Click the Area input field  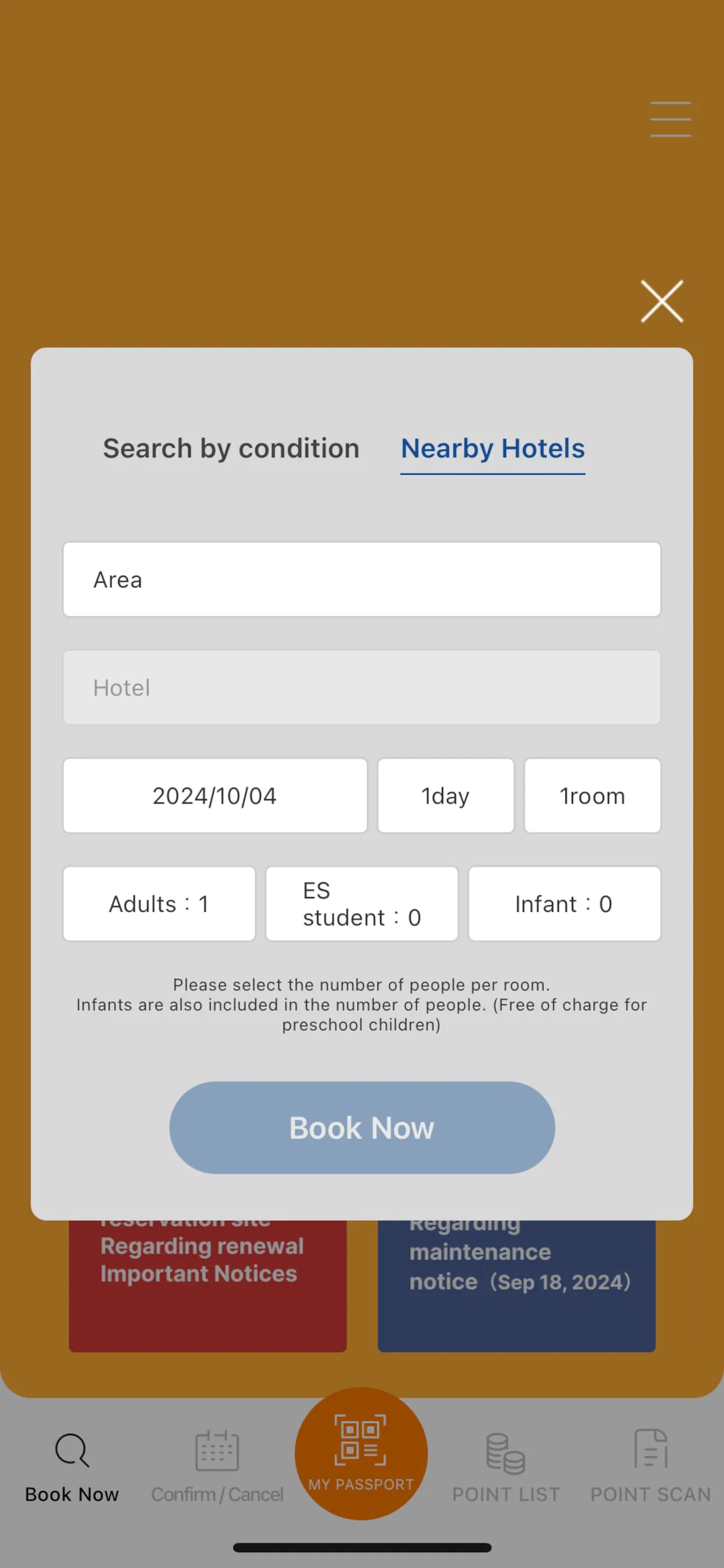point(361,579)
